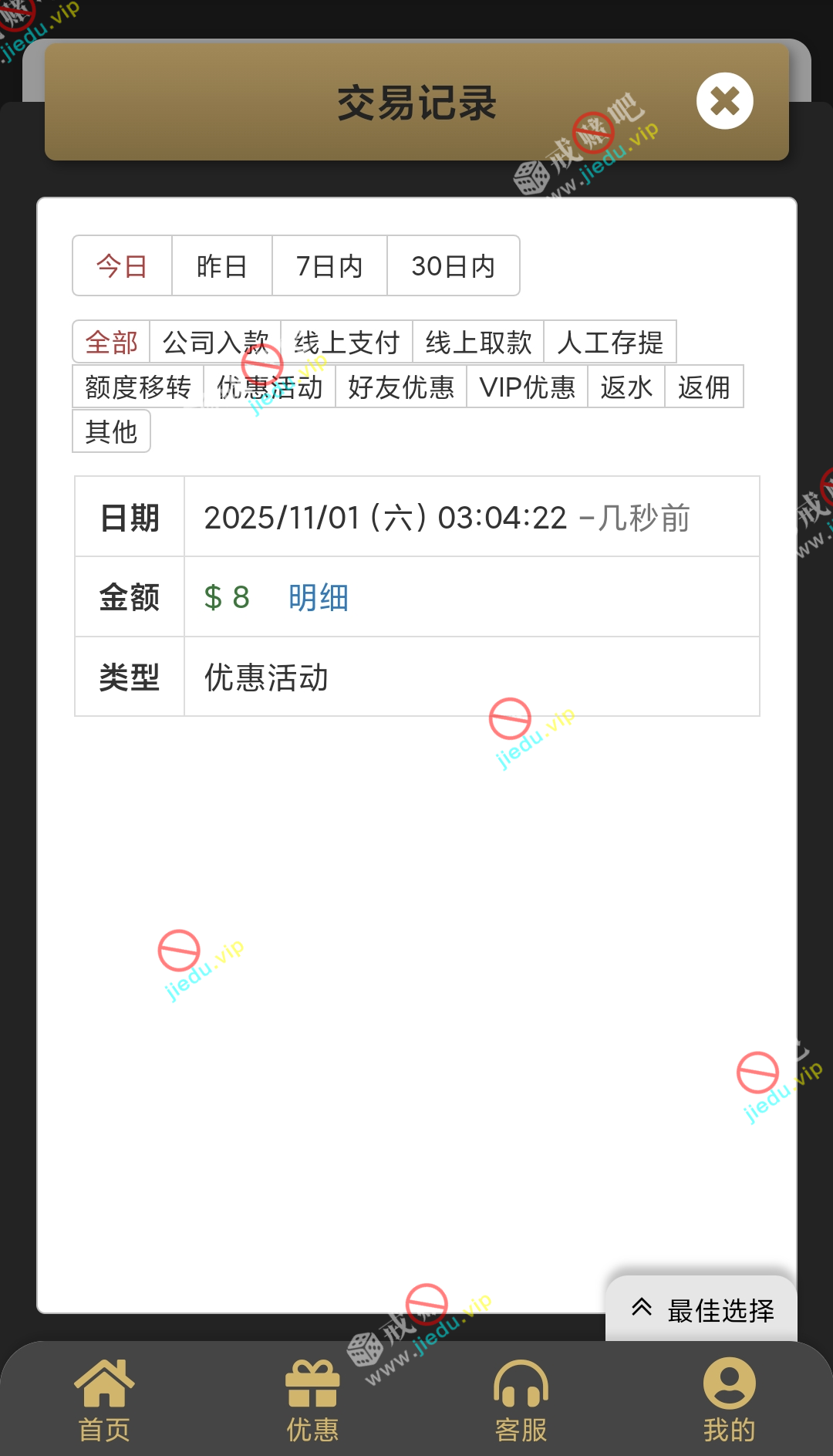This screenshot has height=1456, width=833.
Task: Choose the 额度移转 filter
Action: tap(138, 387)
